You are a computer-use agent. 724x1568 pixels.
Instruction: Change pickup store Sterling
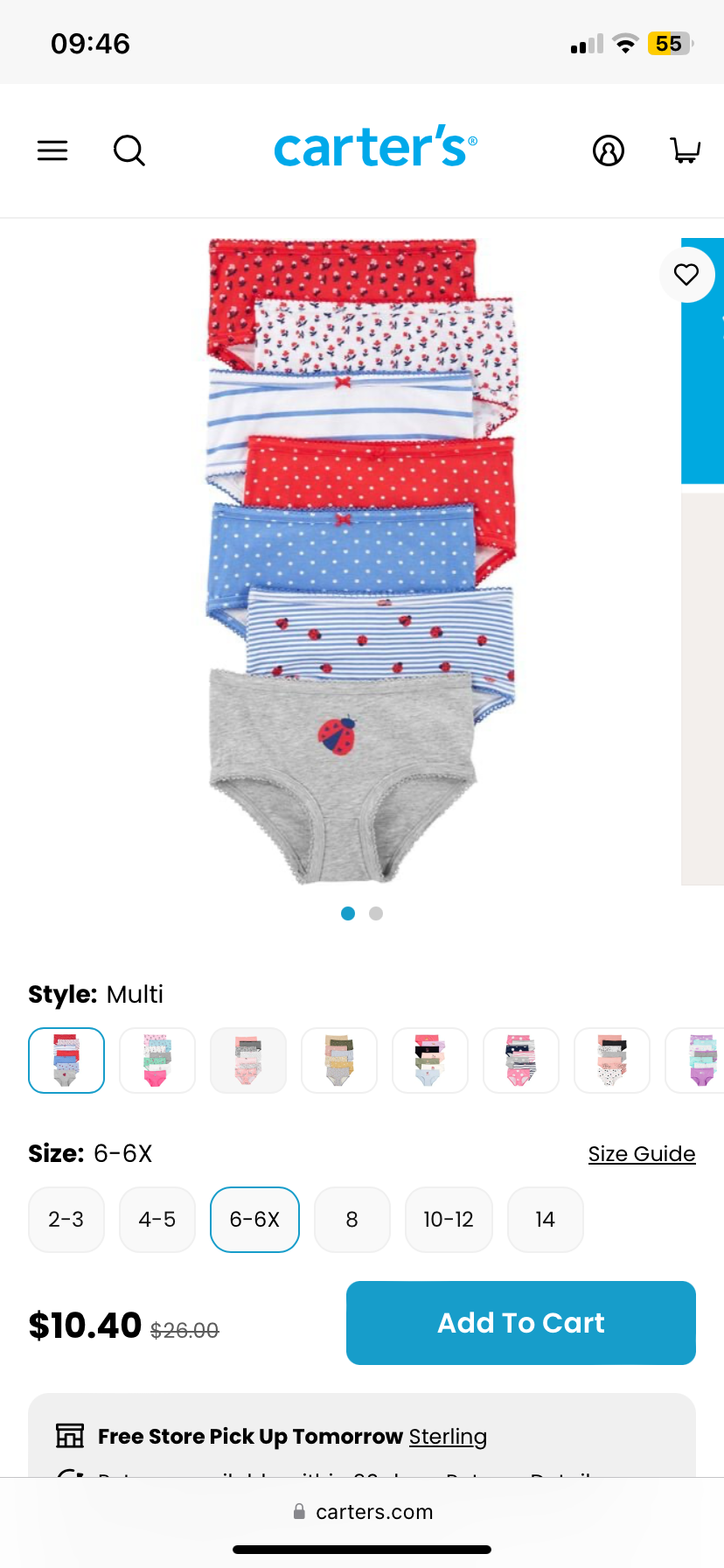coord(448,1436)
